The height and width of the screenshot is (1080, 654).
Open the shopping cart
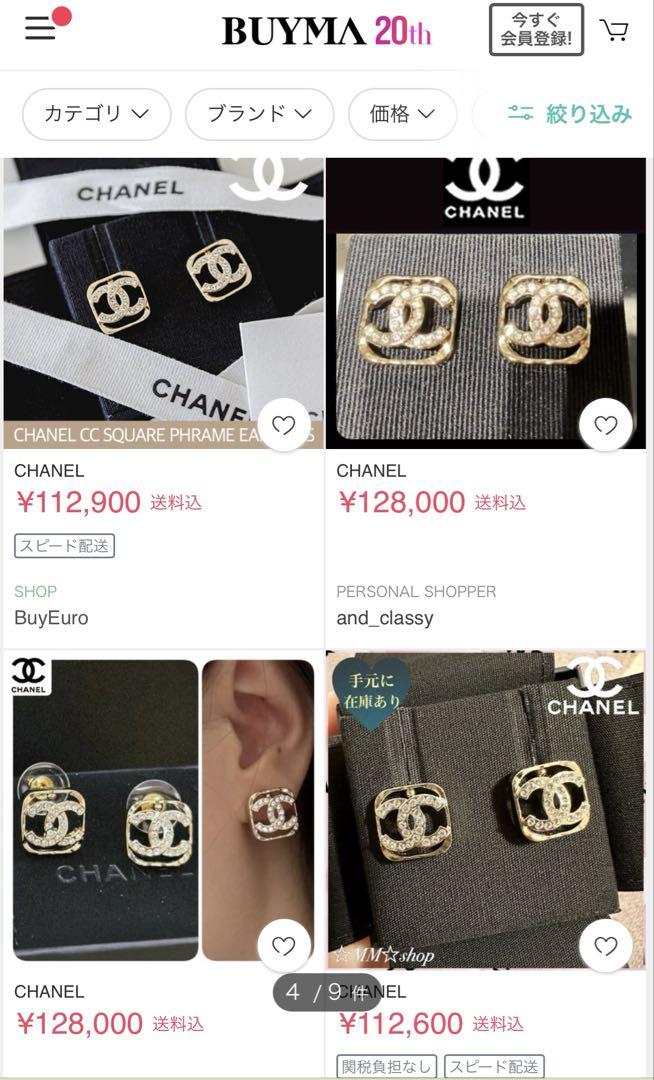[614, 30]
